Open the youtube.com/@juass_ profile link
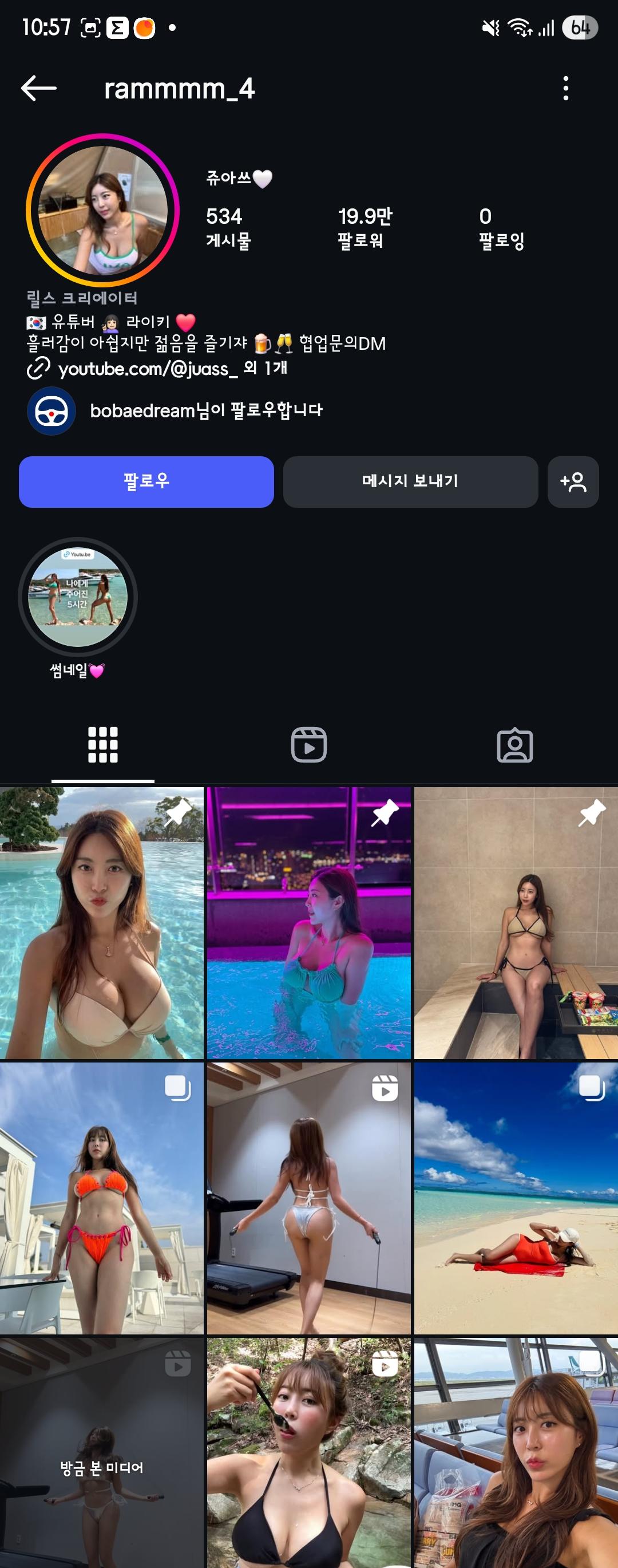Image resolution: width=618 pixels, height=1568 pixels. coord(148,369)
